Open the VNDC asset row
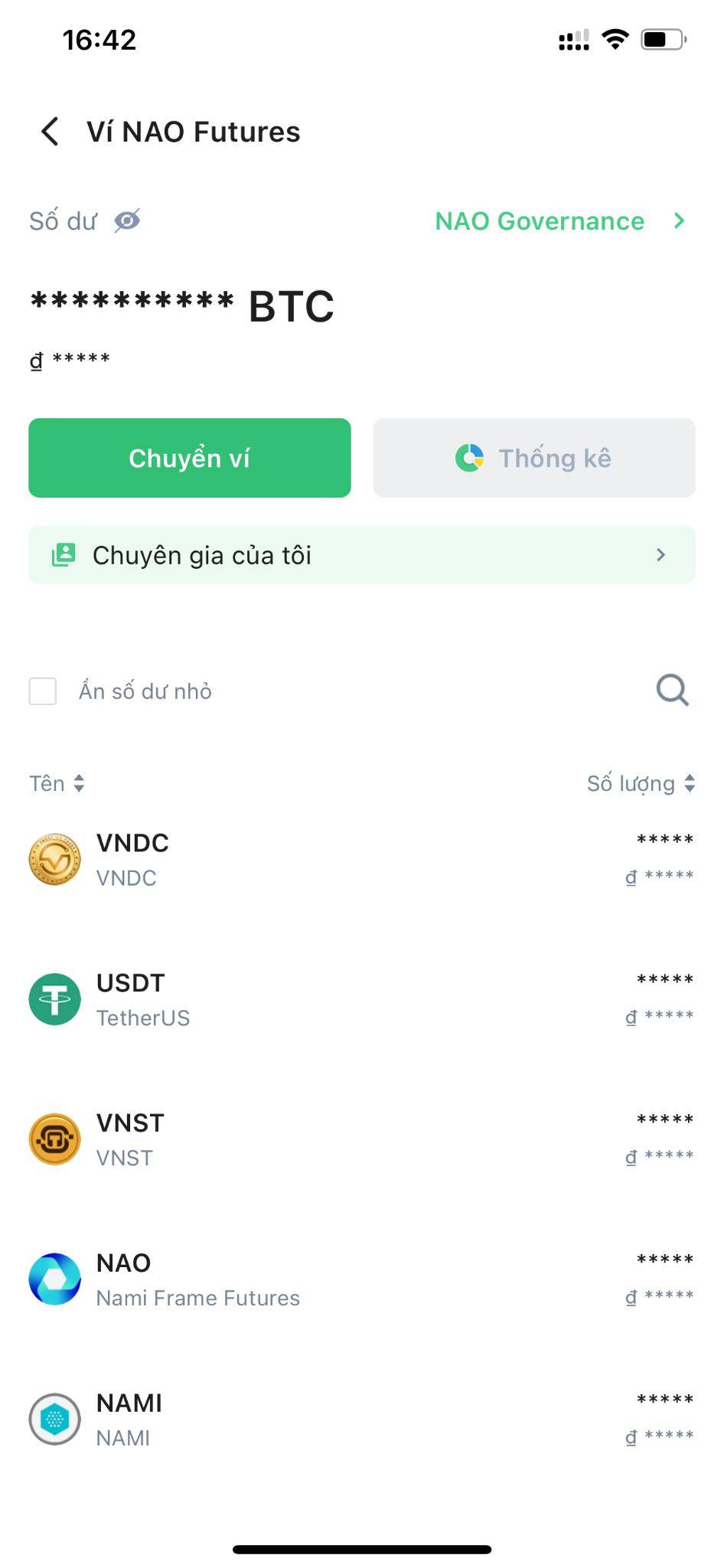This screenshot has height=1568, width=724. [362, 860]
